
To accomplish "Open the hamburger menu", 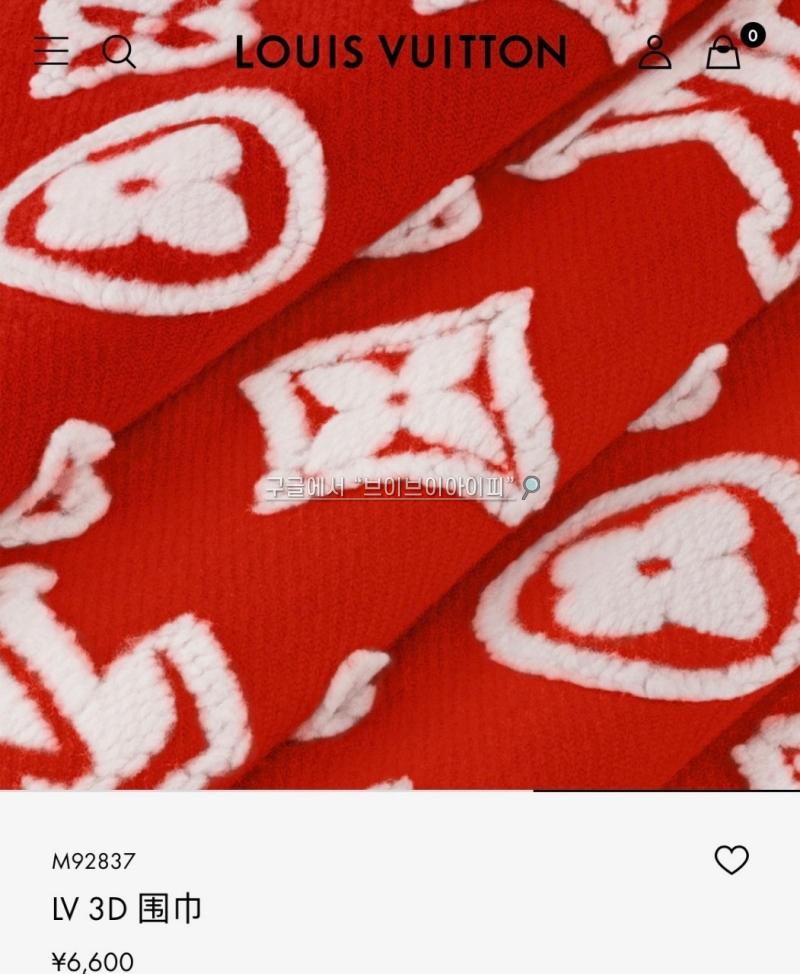I will pos(51,51).
